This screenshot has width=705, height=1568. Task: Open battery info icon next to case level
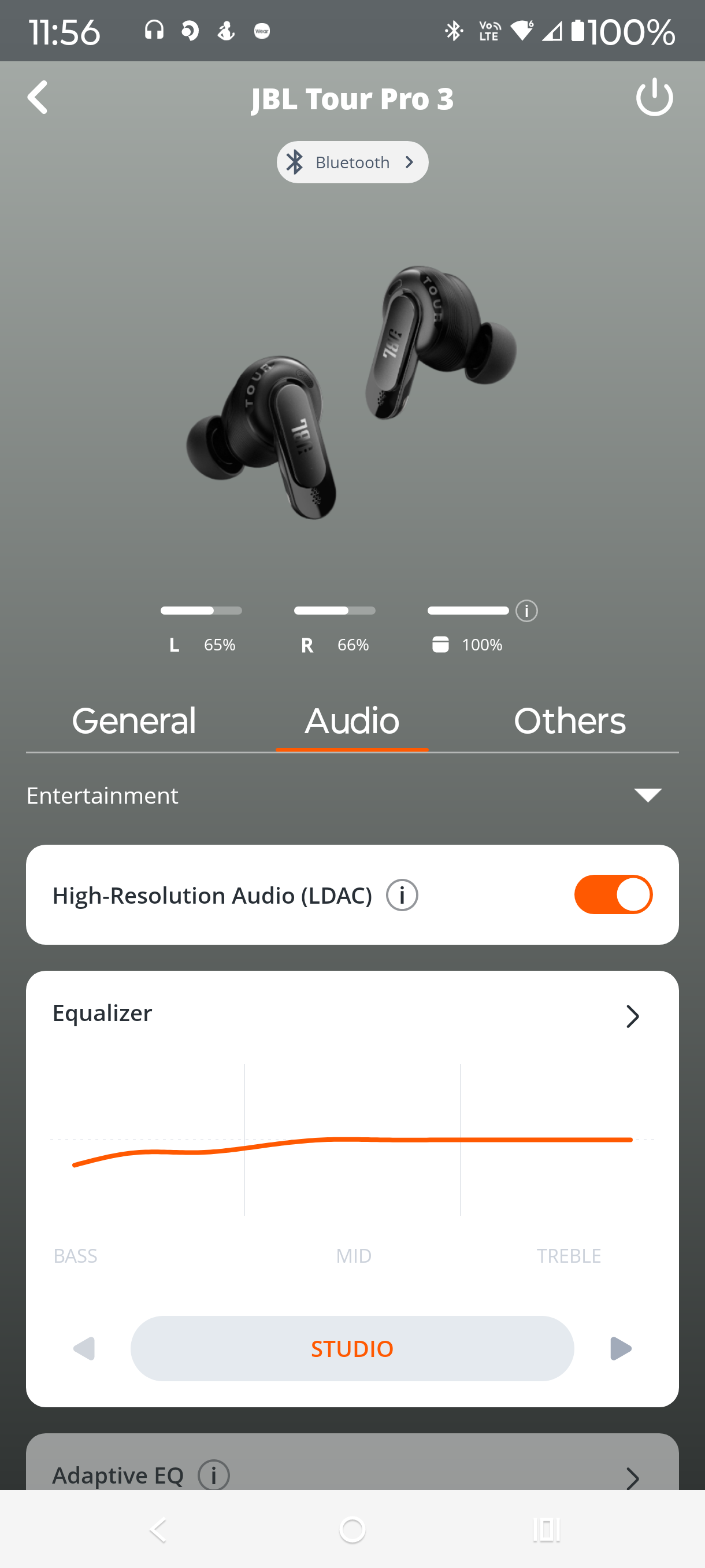(526, 611)
